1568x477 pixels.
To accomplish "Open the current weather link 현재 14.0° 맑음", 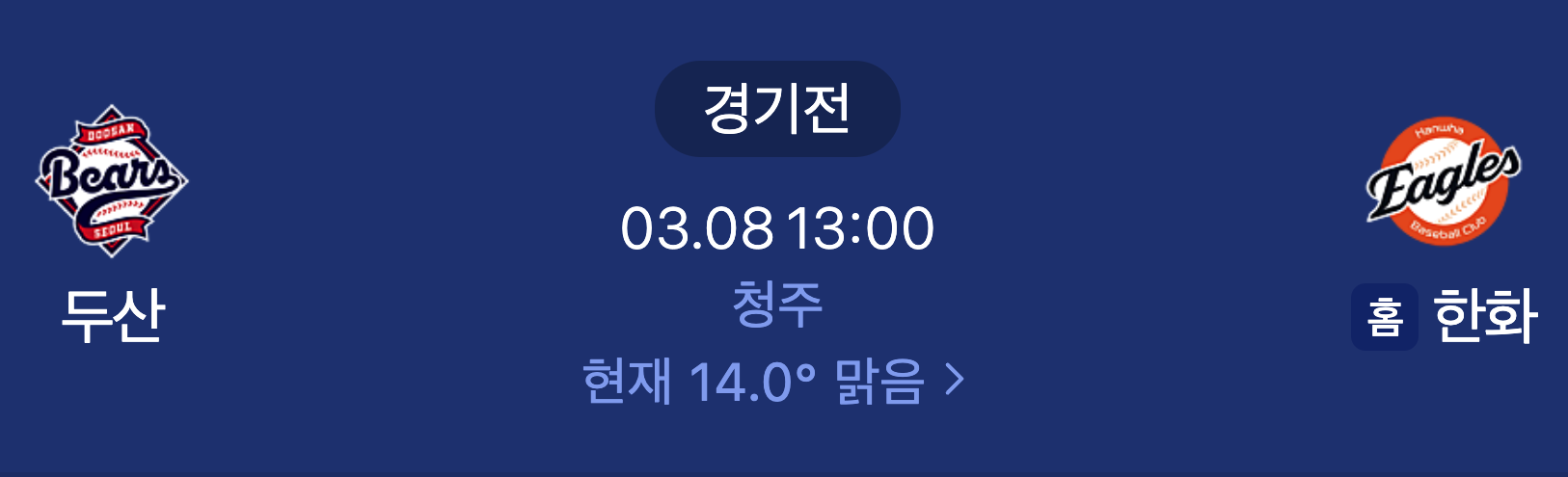I will [773, 381].
